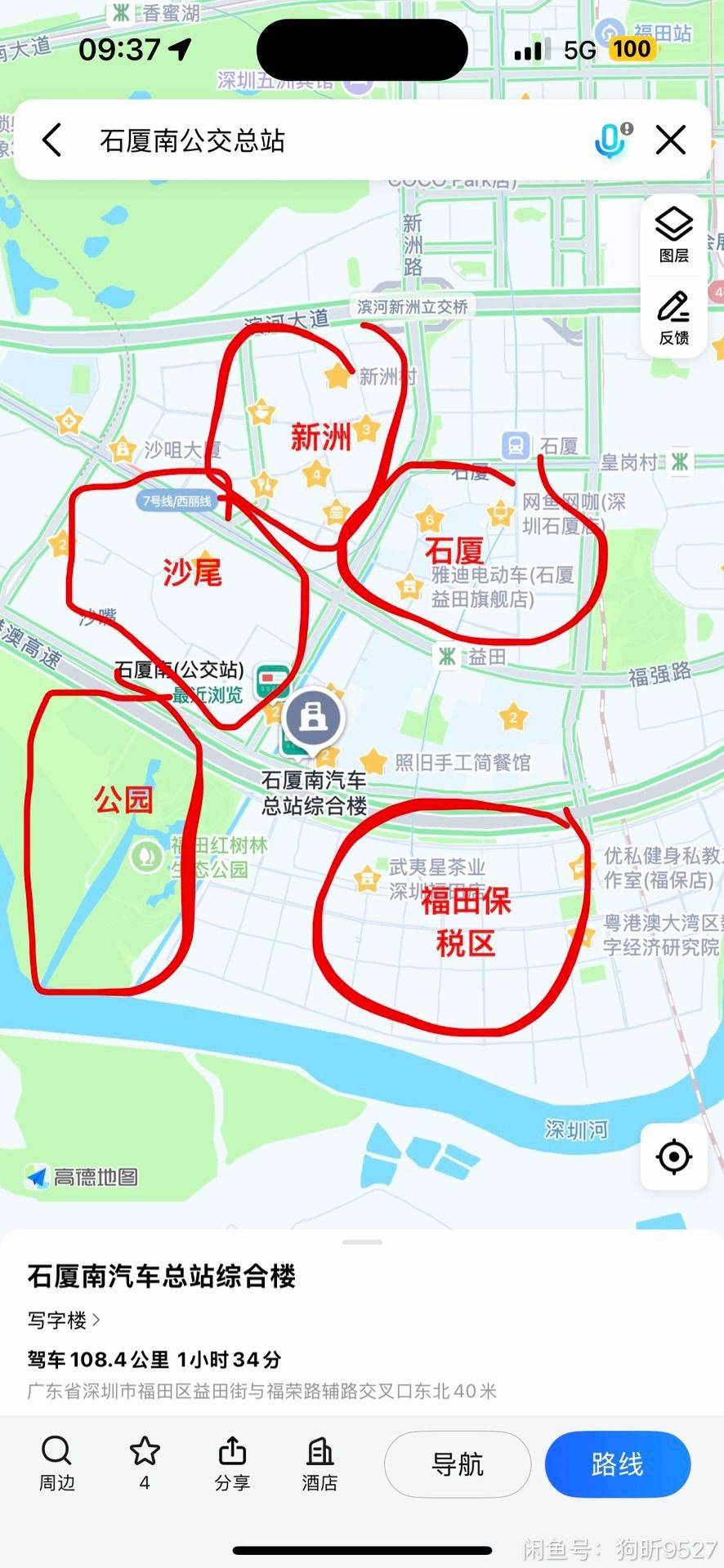Clear the search with the X icon
The height and width of the screenshot is (1568, 724).
tap(671, 140)
